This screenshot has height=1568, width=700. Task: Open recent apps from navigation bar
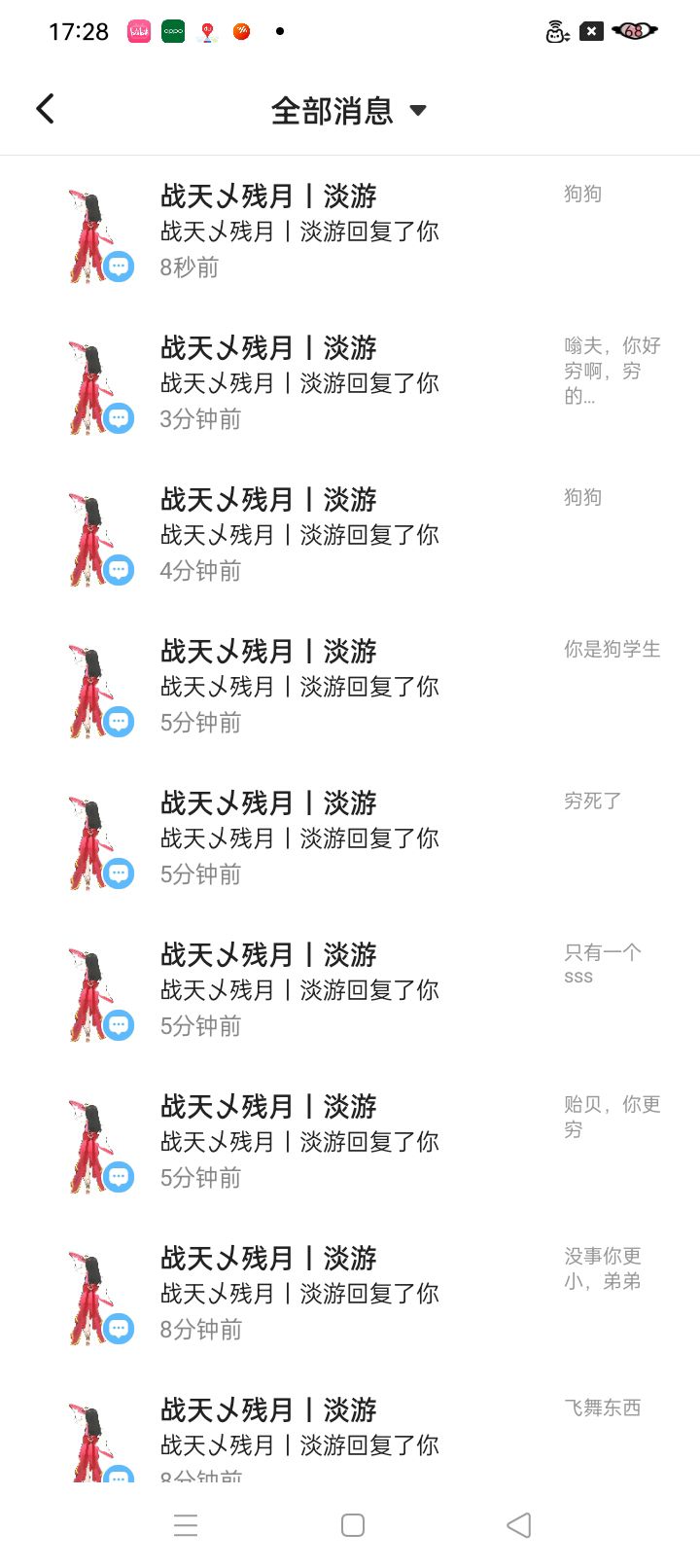click(x=186, y=1524)
